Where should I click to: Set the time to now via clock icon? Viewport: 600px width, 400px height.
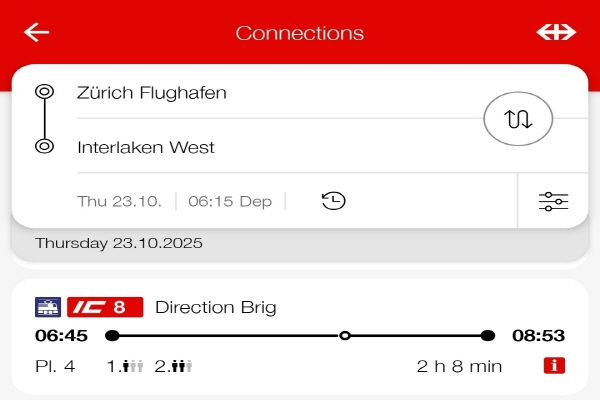[x=333, y=201]
